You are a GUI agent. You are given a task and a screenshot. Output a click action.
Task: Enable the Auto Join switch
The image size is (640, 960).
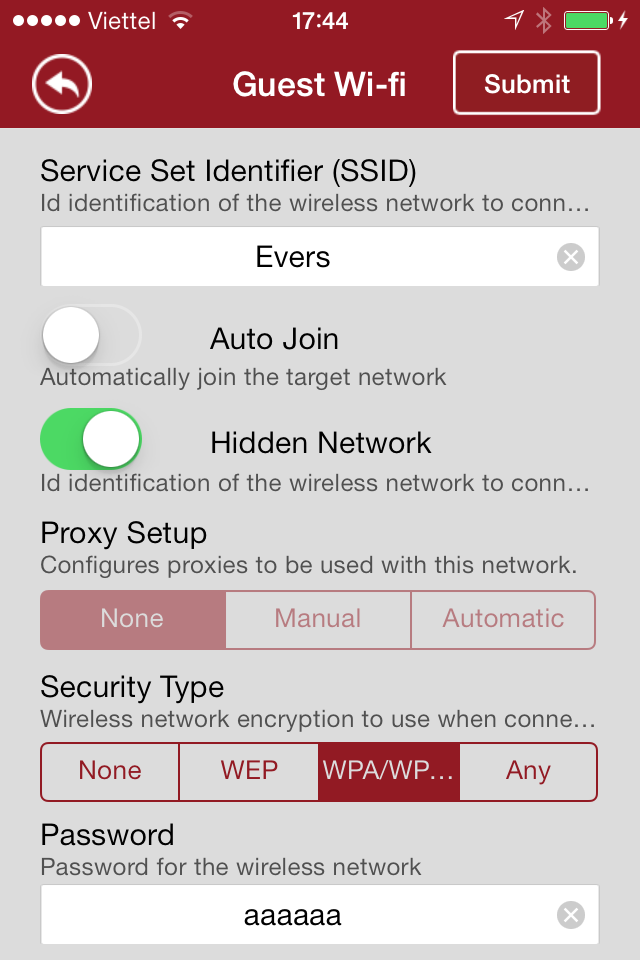[x=90, y=335]
